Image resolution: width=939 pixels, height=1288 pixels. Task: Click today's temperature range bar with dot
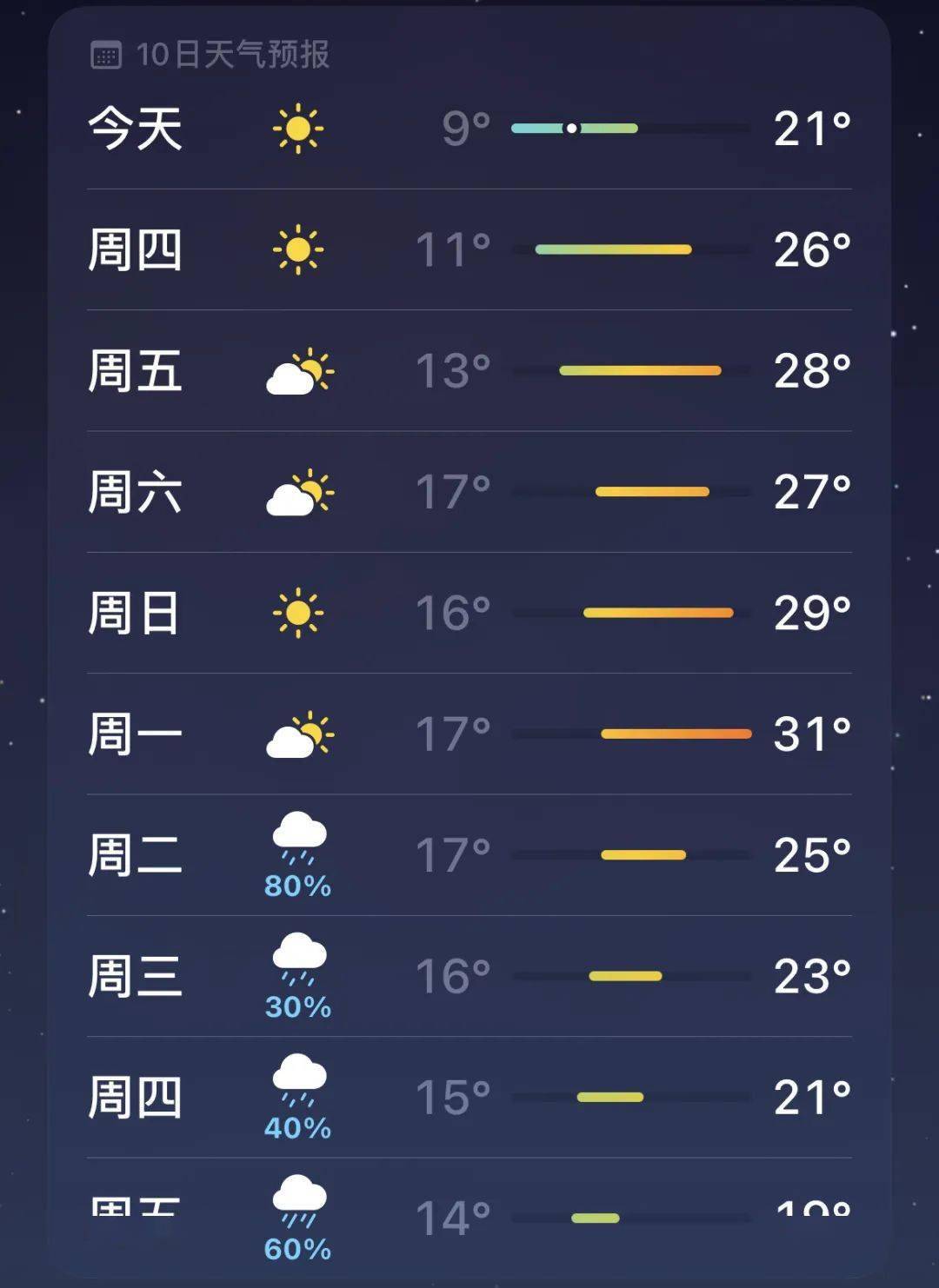tap(574, 128)
